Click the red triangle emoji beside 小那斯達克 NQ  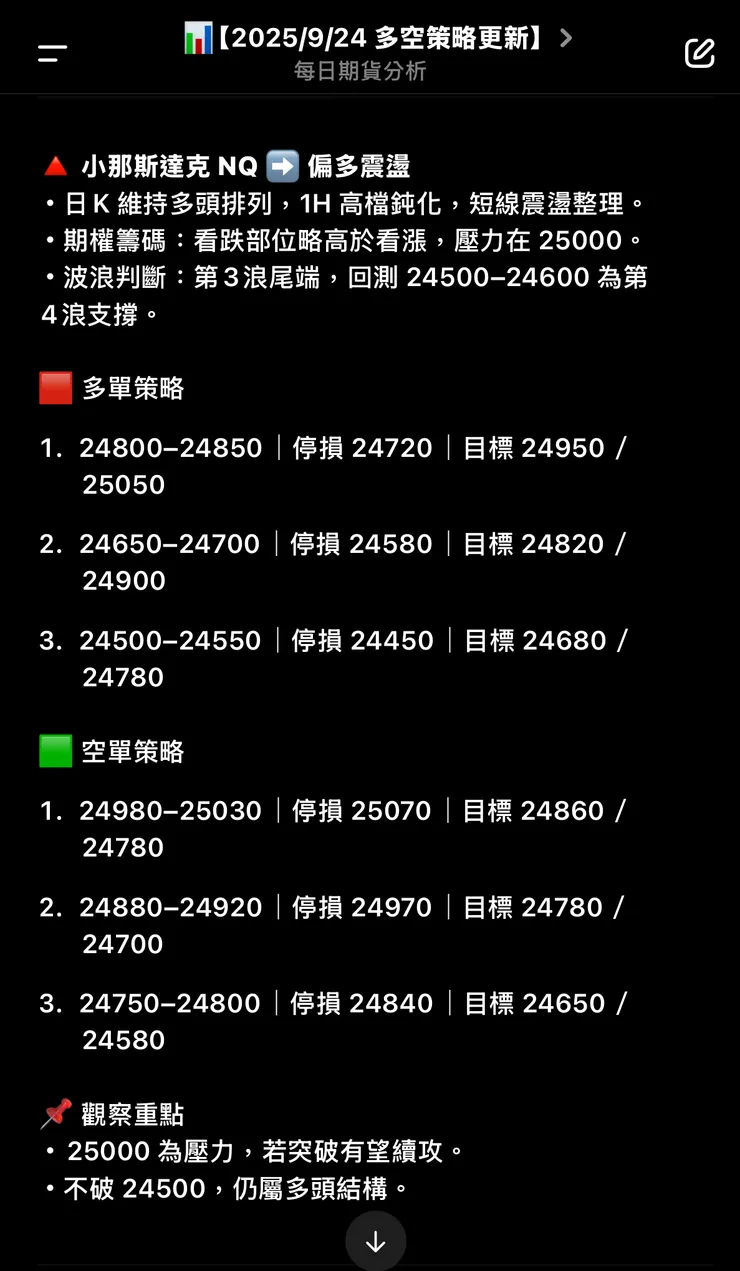(56, 165)
